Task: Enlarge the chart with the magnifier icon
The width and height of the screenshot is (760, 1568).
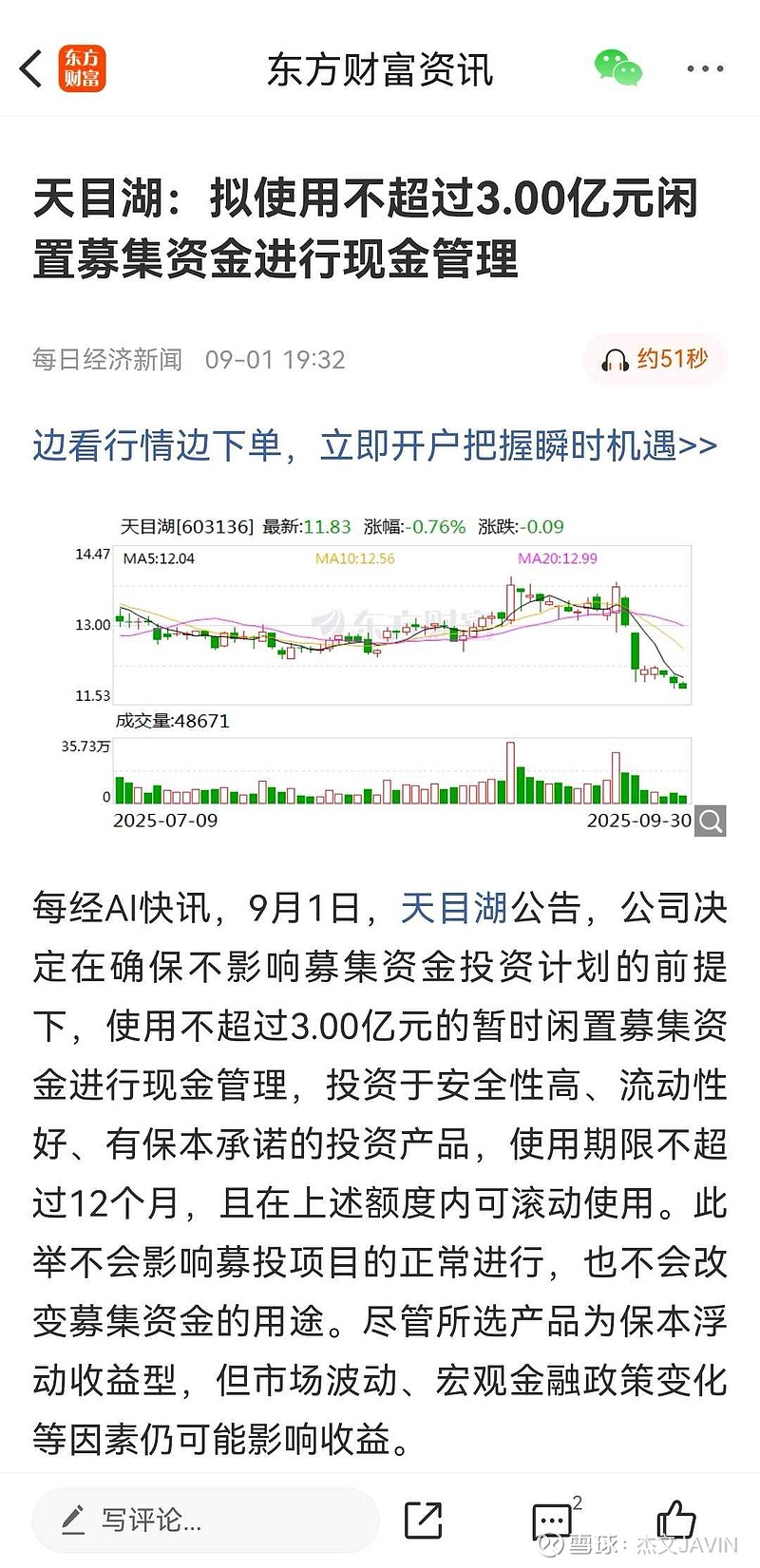Action: tap(710, 820)
